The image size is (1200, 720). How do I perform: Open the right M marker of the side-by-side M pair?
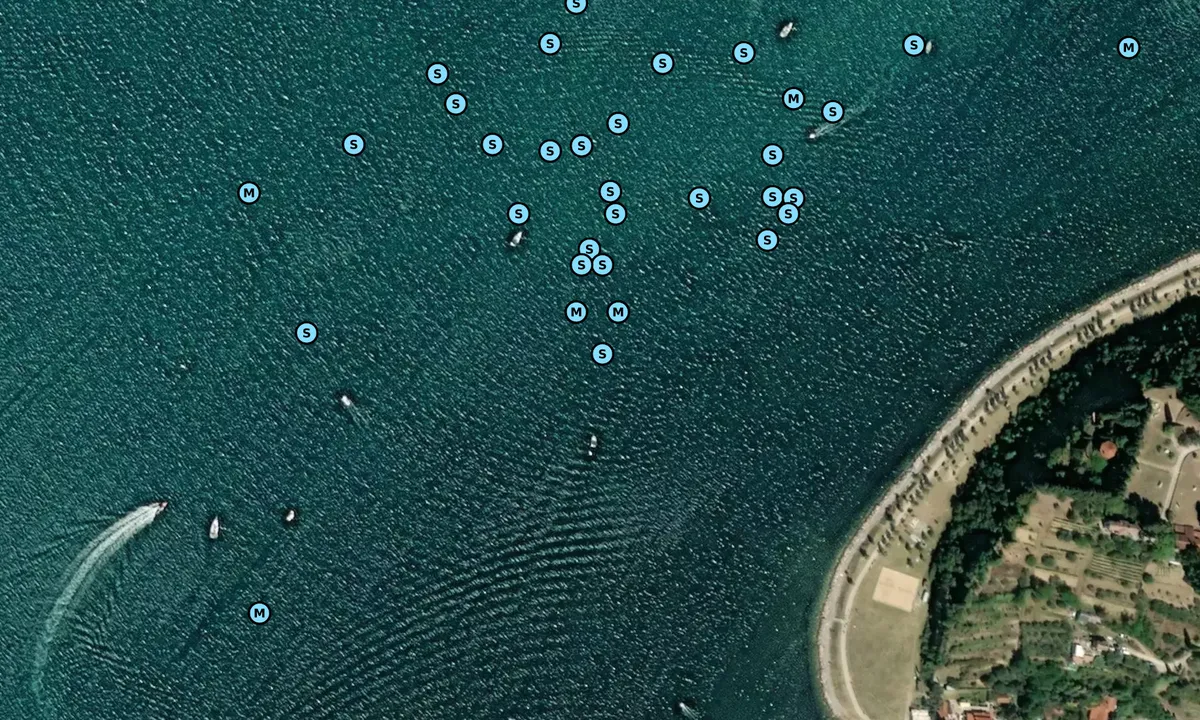click(618, 312)
